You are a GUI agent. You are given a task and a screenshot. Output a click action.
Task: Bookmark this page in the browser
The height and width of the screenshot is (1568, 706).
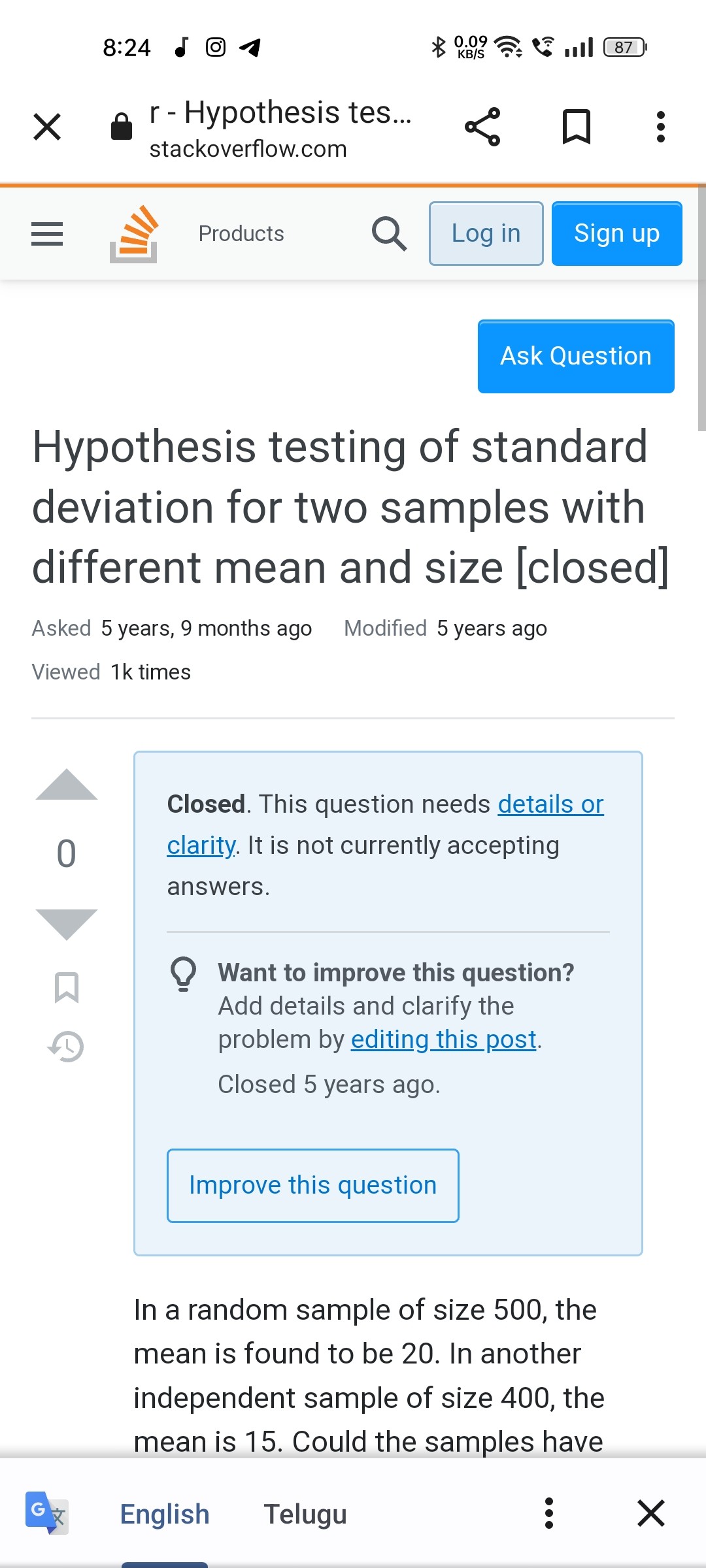tap(577, 127)
